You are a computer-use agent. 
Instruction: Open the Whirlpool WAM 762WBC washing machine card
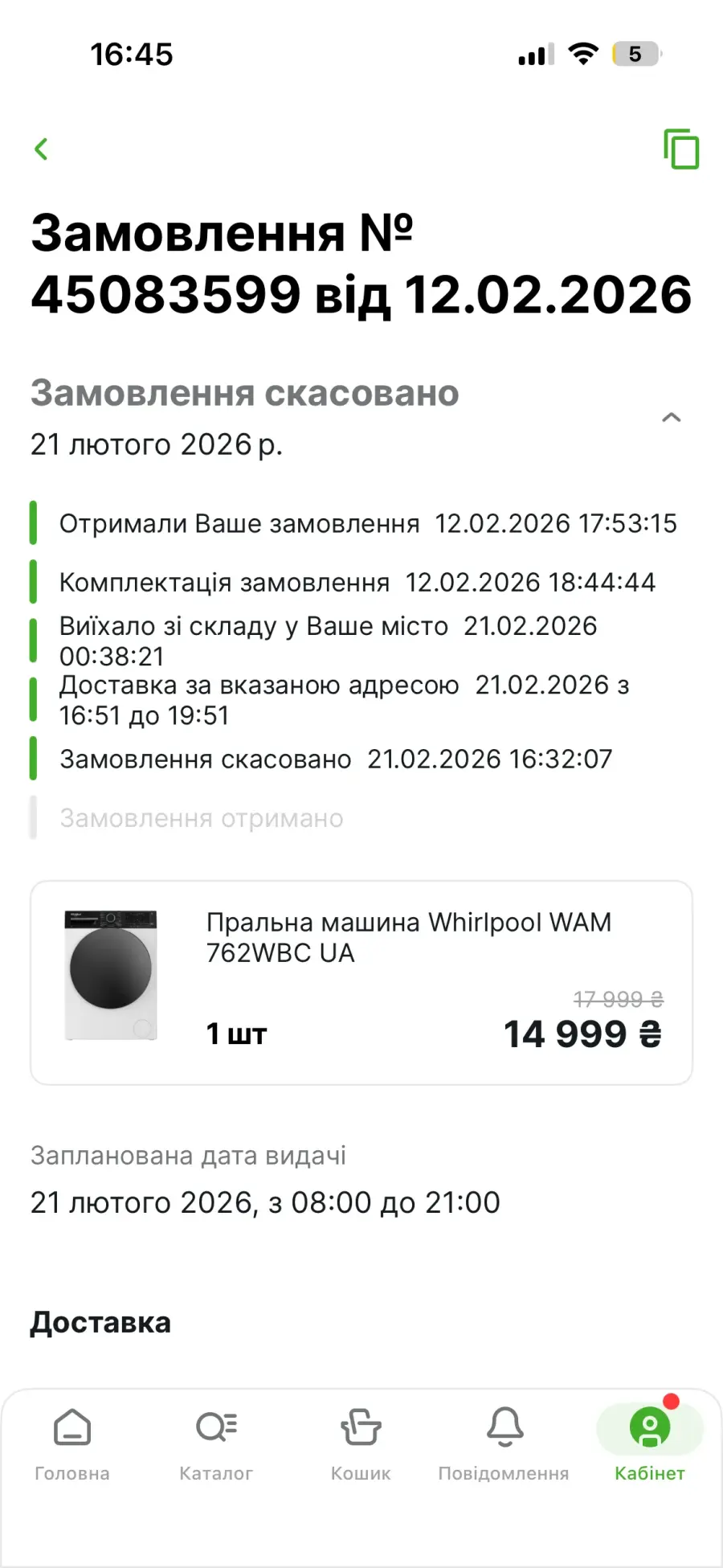[361, 982]
